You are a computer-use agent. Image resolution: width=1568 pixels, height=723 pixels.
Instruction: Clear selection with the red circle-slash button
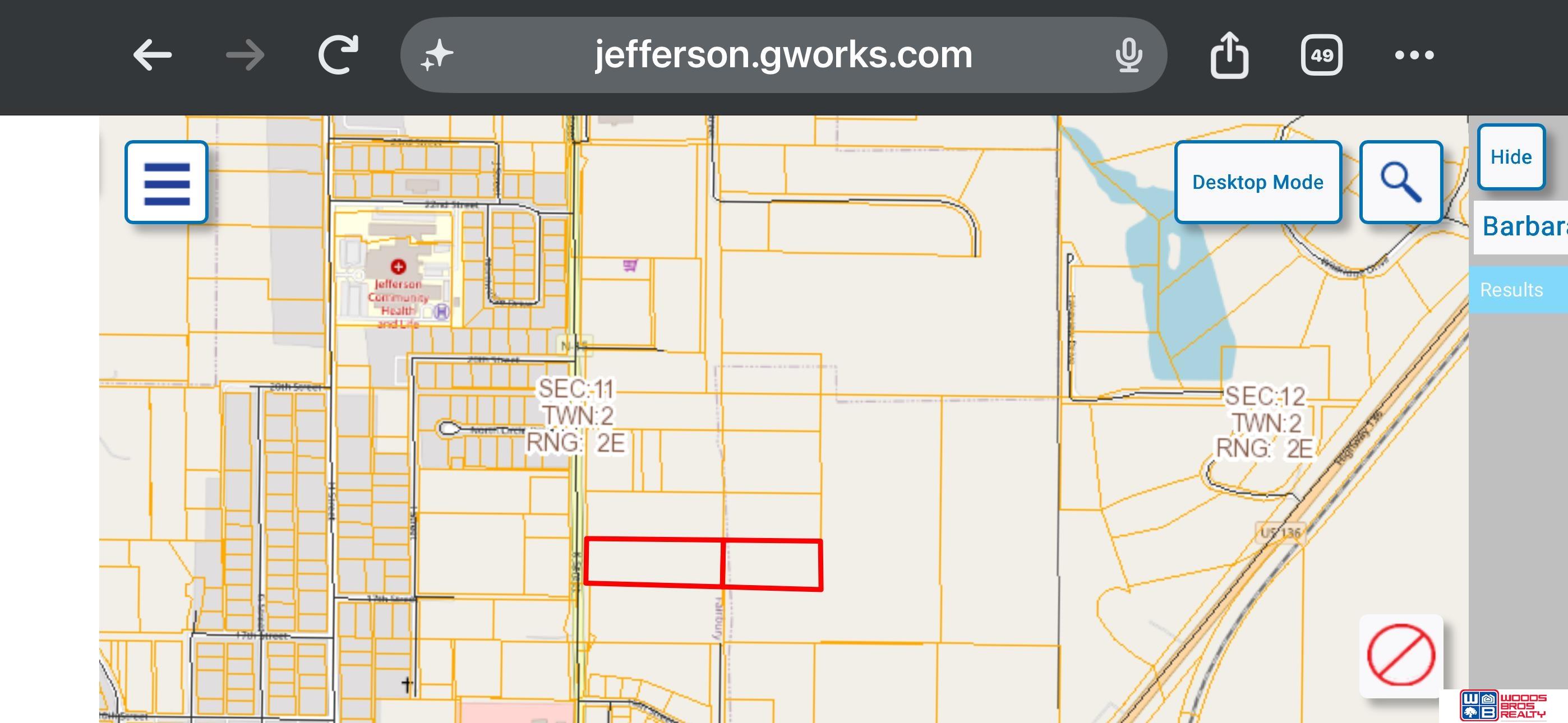pos(1401,655)
